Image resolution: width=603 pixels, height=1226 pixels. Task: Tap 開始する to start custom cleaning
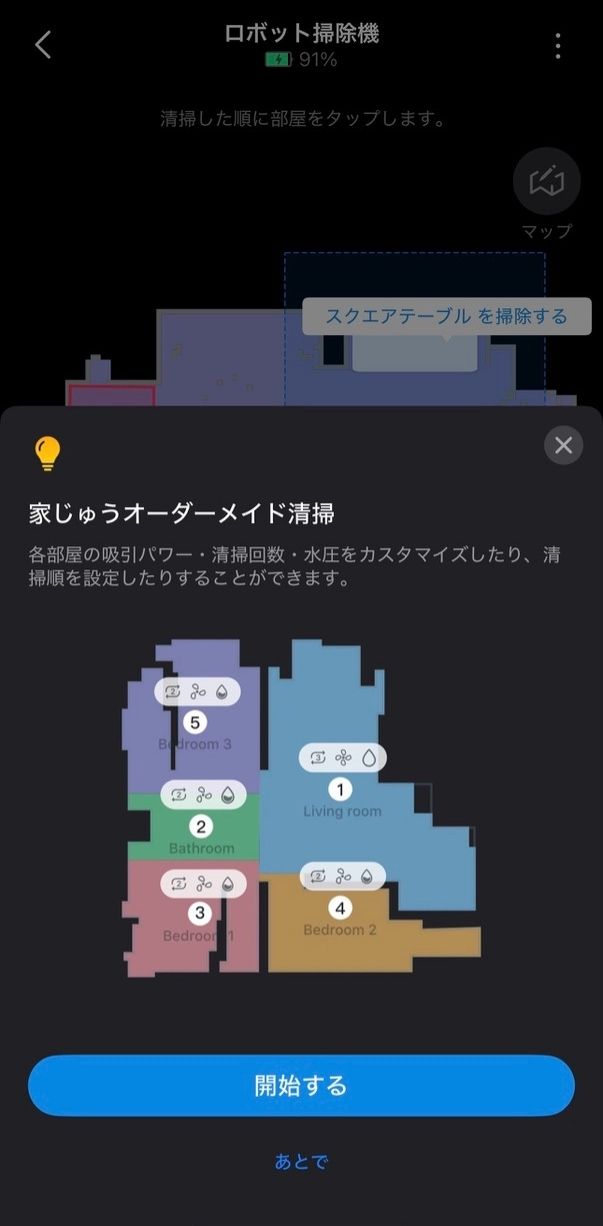301,1086
